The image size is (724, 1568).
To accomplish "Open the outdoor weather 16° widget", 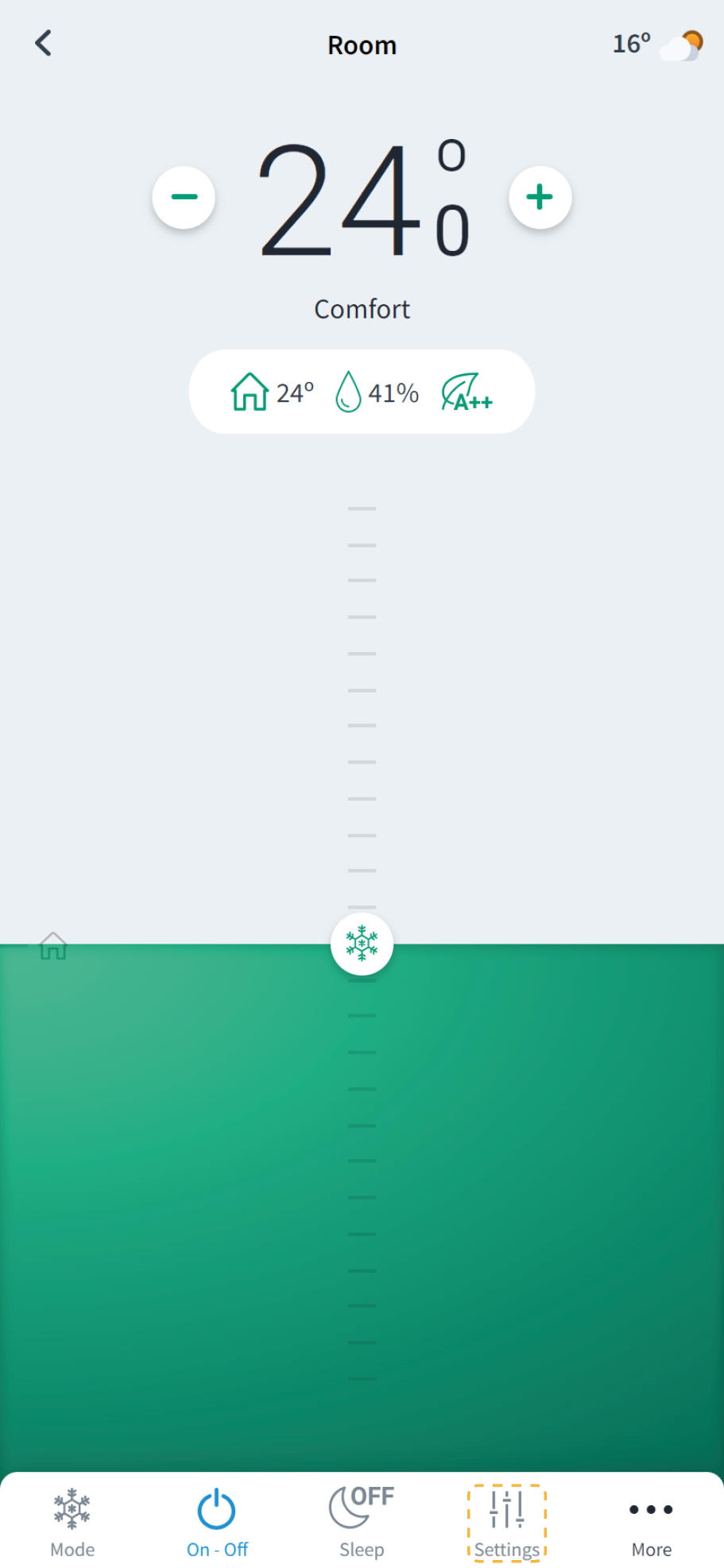I will click(x=656, y=45).
